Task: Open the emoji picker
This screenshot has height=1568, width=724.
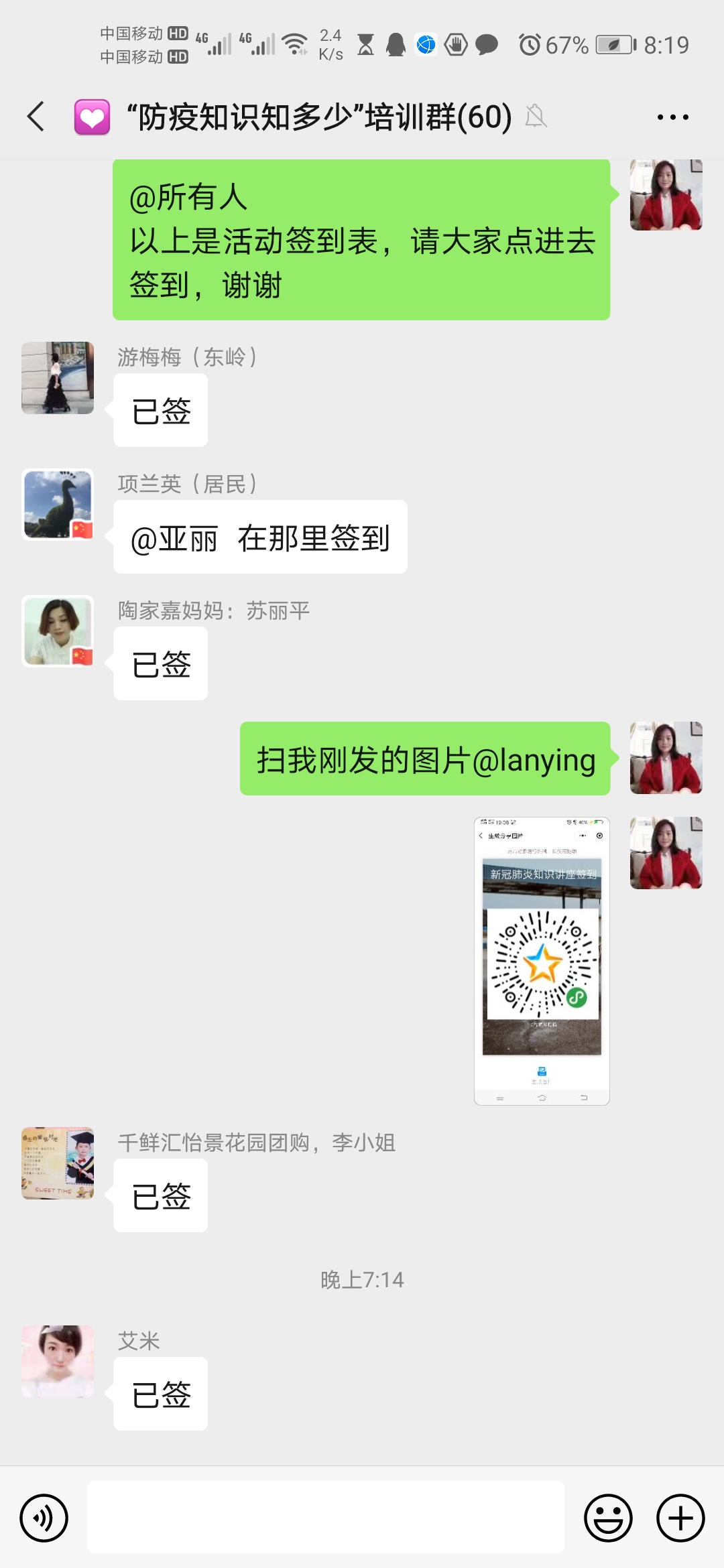Action: coord(608,1518)
